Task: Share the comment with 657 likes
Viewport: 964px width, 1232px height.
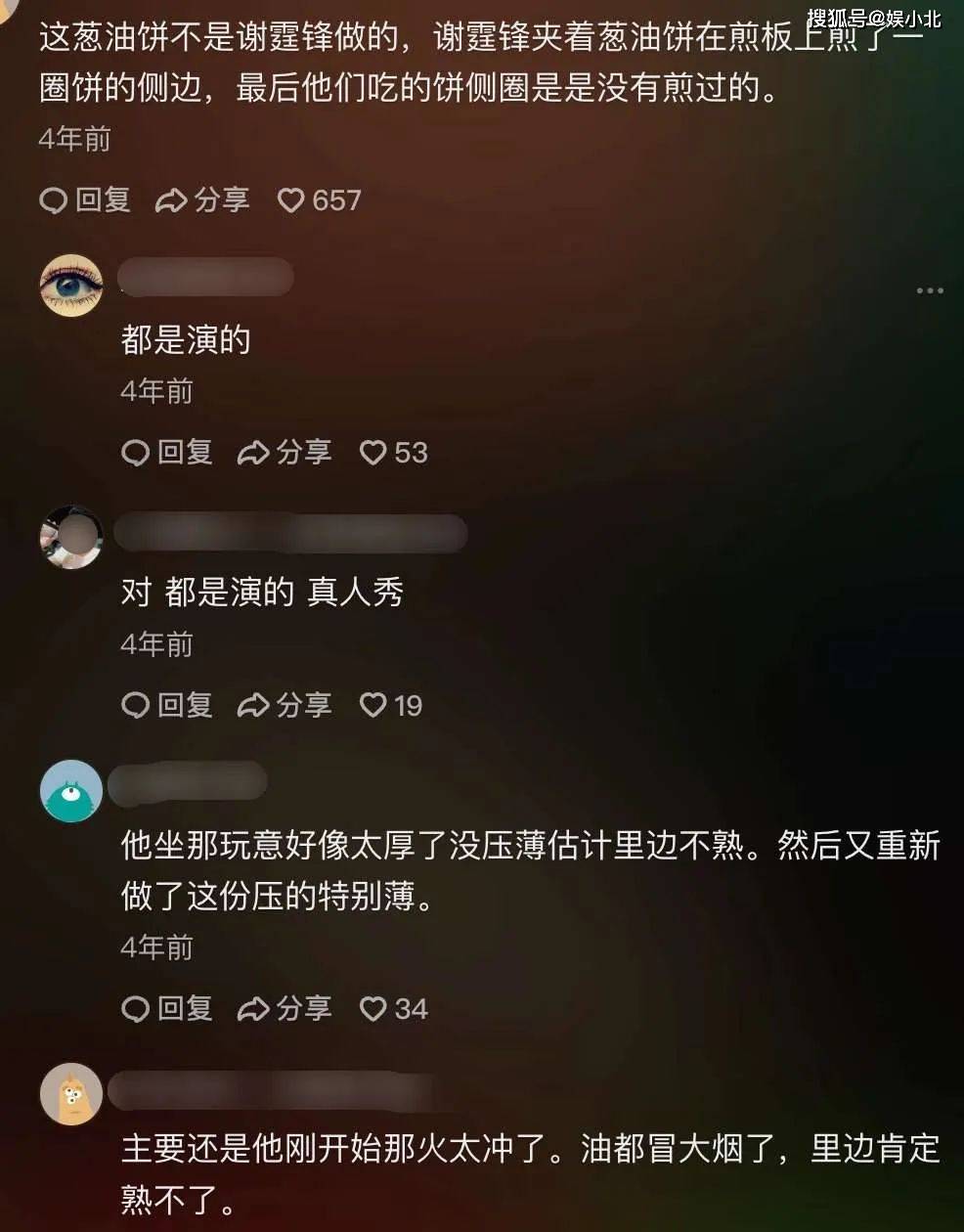Action: click(x=203, y=200)
